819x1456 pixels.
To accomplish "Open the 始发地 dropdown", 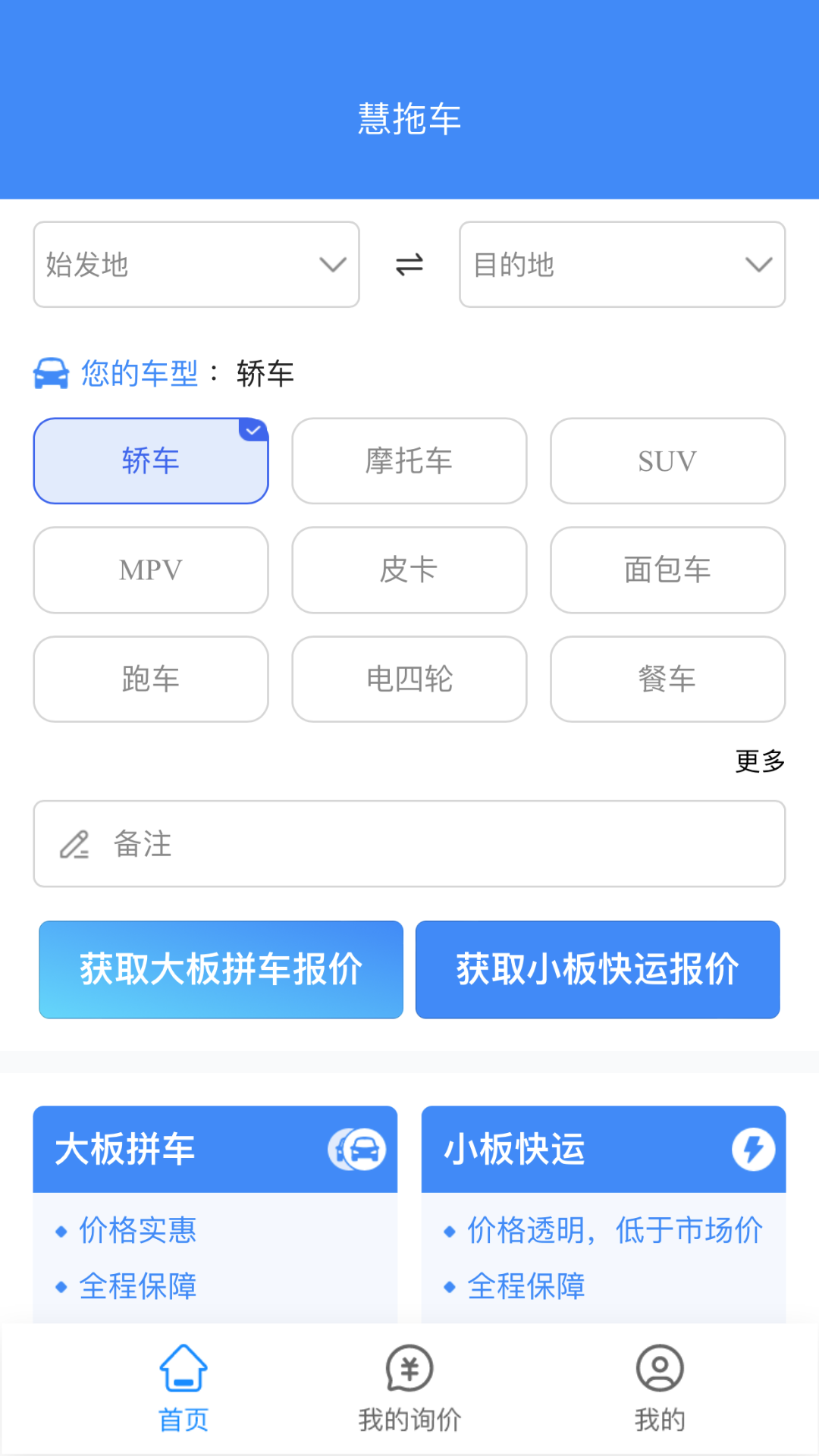I will pyautogui.click(x=196, y=265).
